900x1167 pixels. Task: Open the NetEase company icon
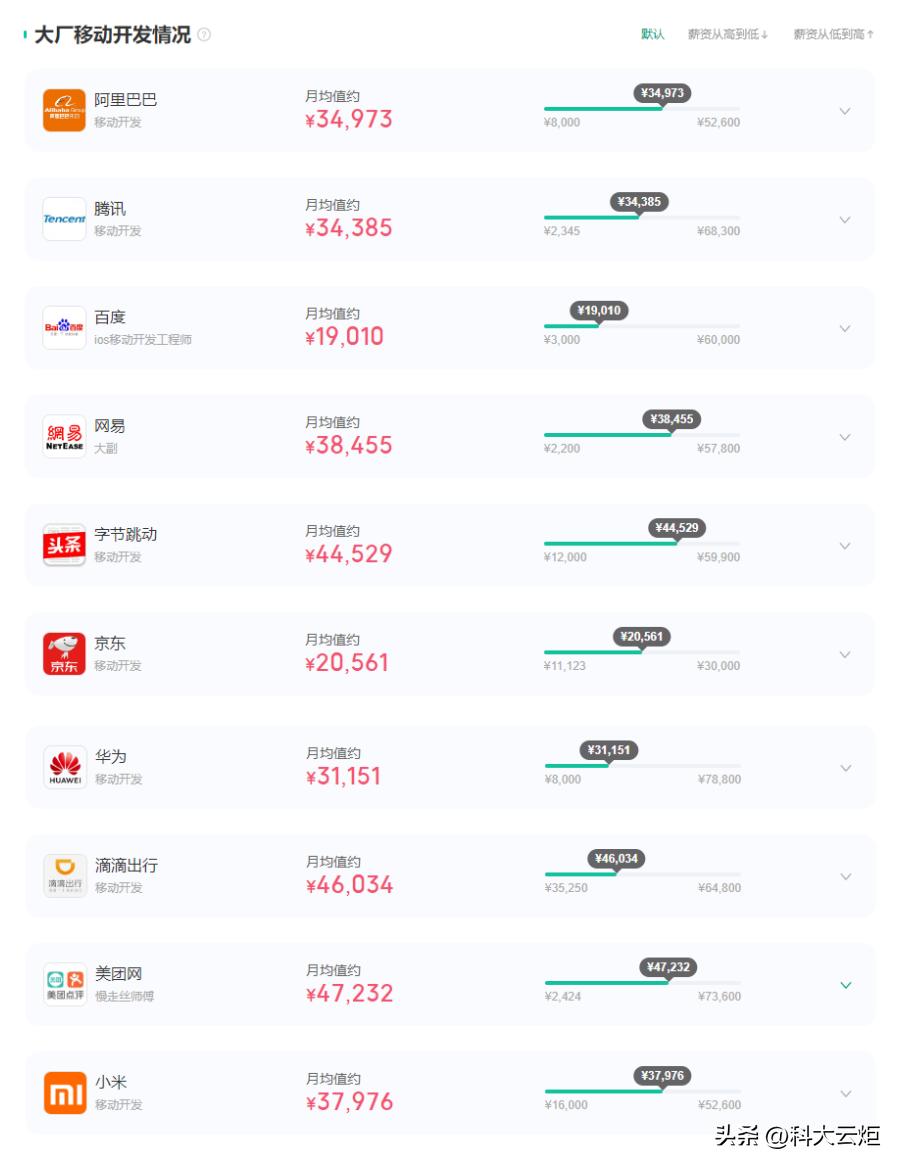[x=63, y=437]
